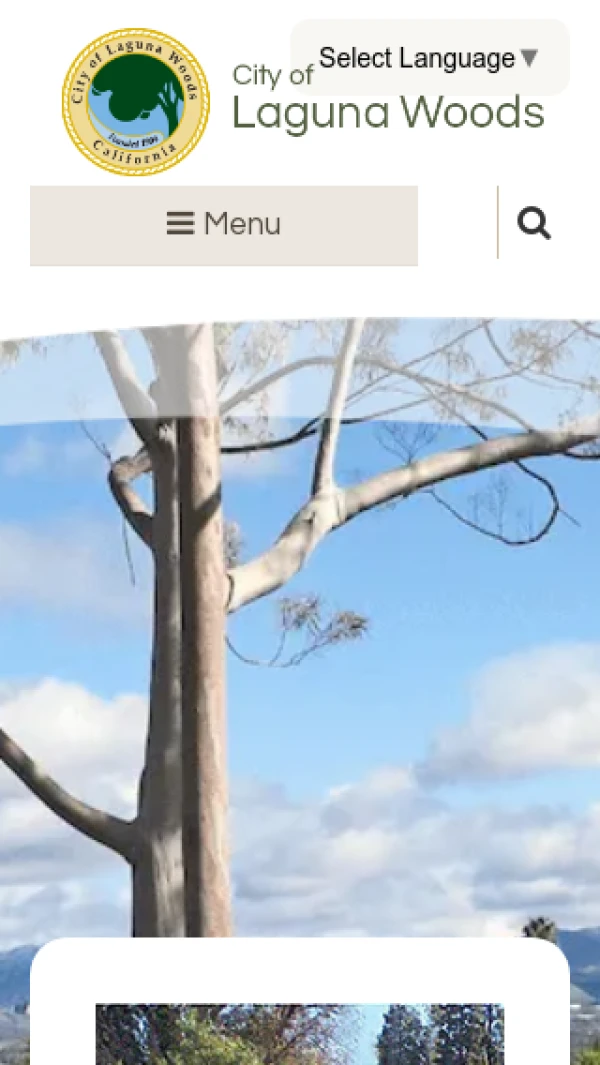
Task: Tap the search magnifier icon
Action: tap(534, 223)
